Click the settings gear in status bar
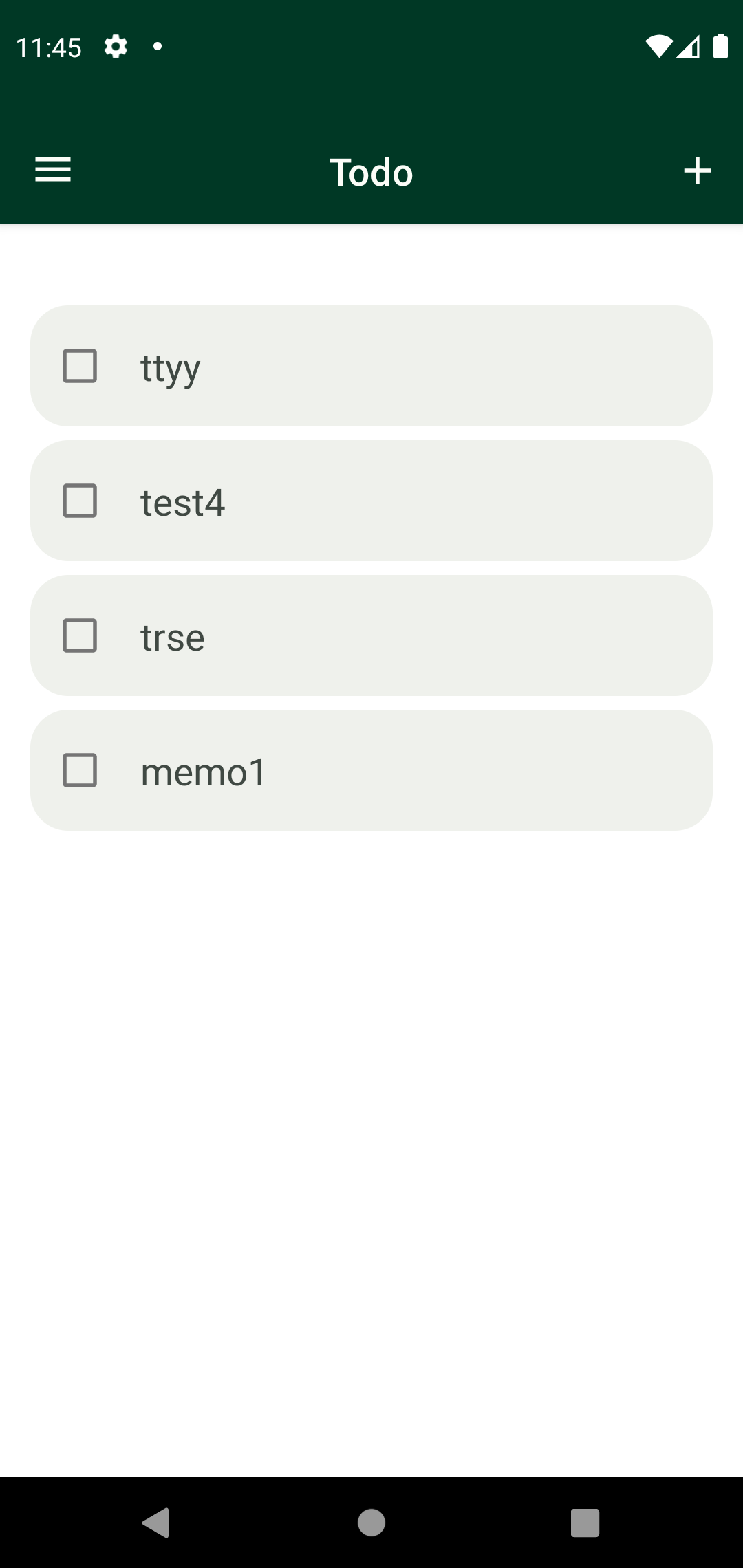Screen dimensions: 743x1568 click(116, 46)
